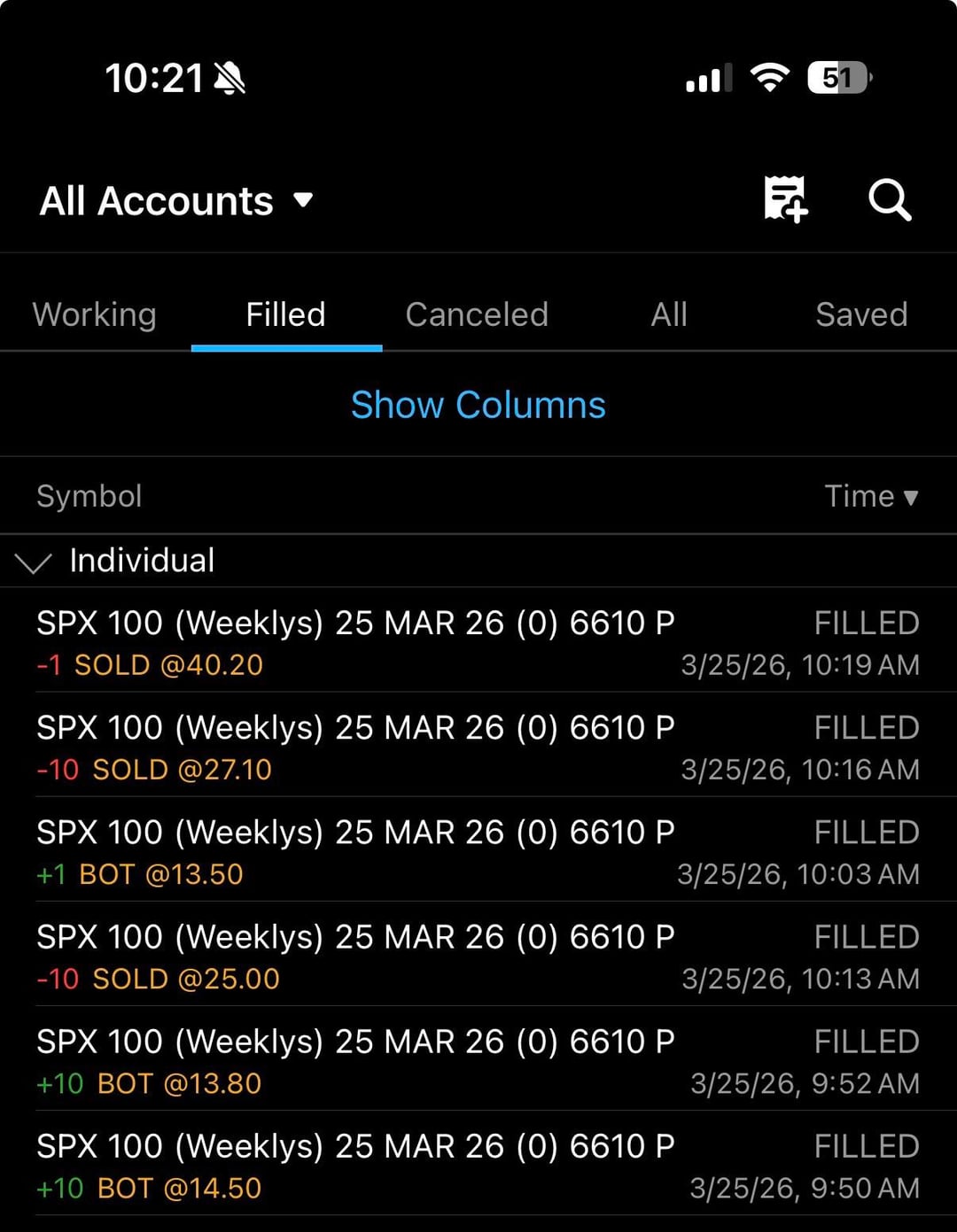Screen dimensions: 957x1232
Task: Open the All Accounts dropdown
Action: (x=176, y=201)
